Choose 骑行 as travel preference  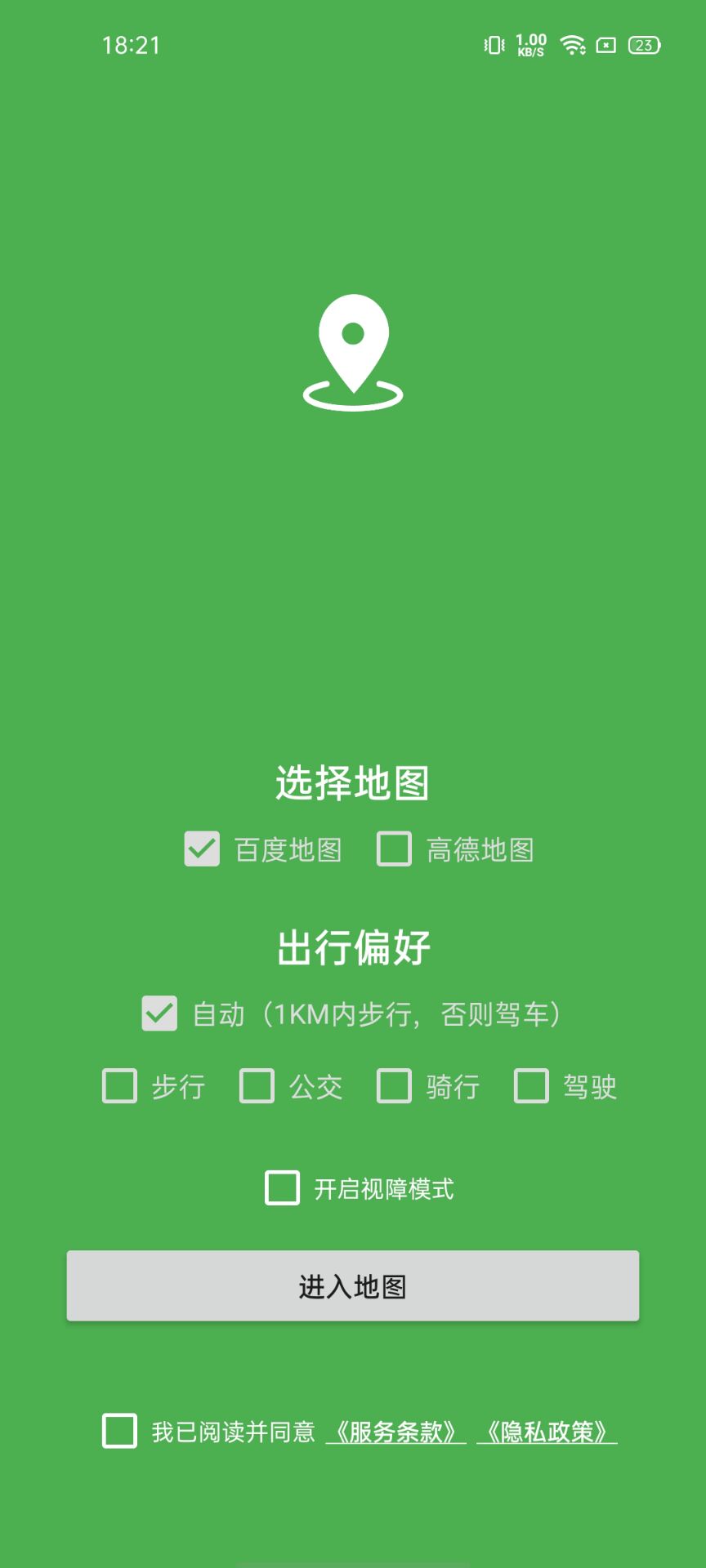(394, 1086)
